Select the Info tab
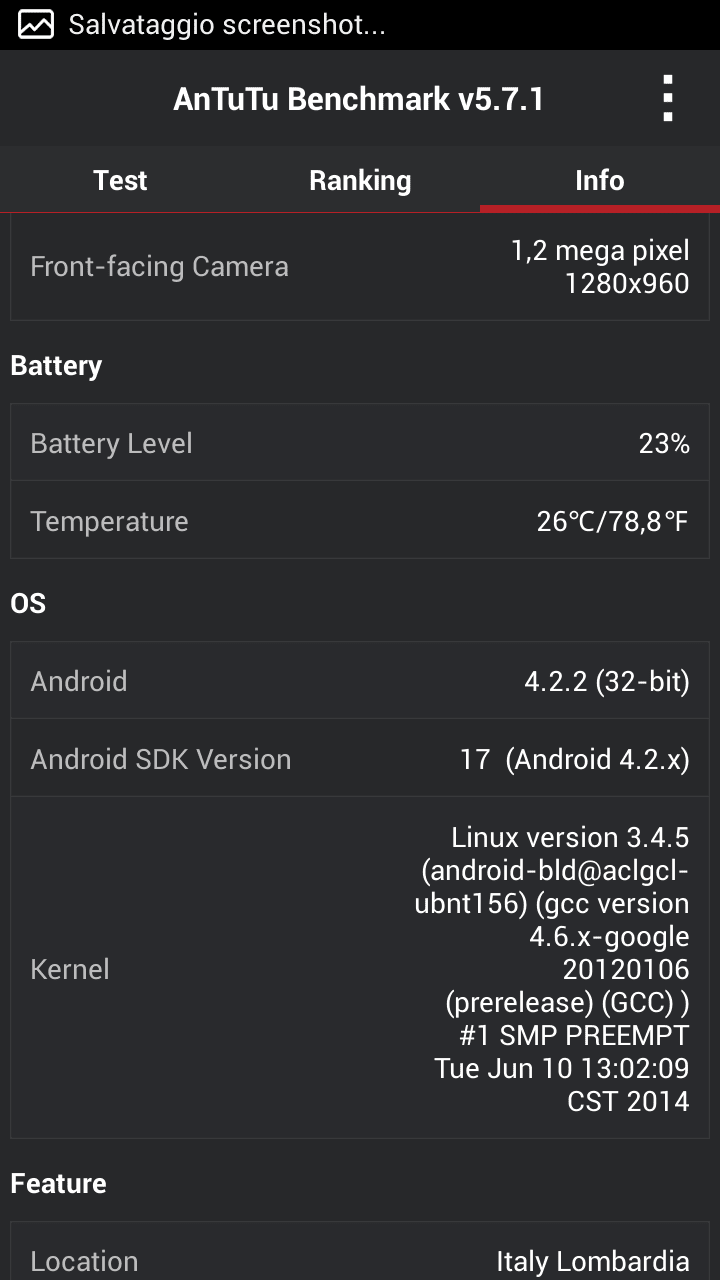This screenshot has height=1280, width=720. (600, 180)
